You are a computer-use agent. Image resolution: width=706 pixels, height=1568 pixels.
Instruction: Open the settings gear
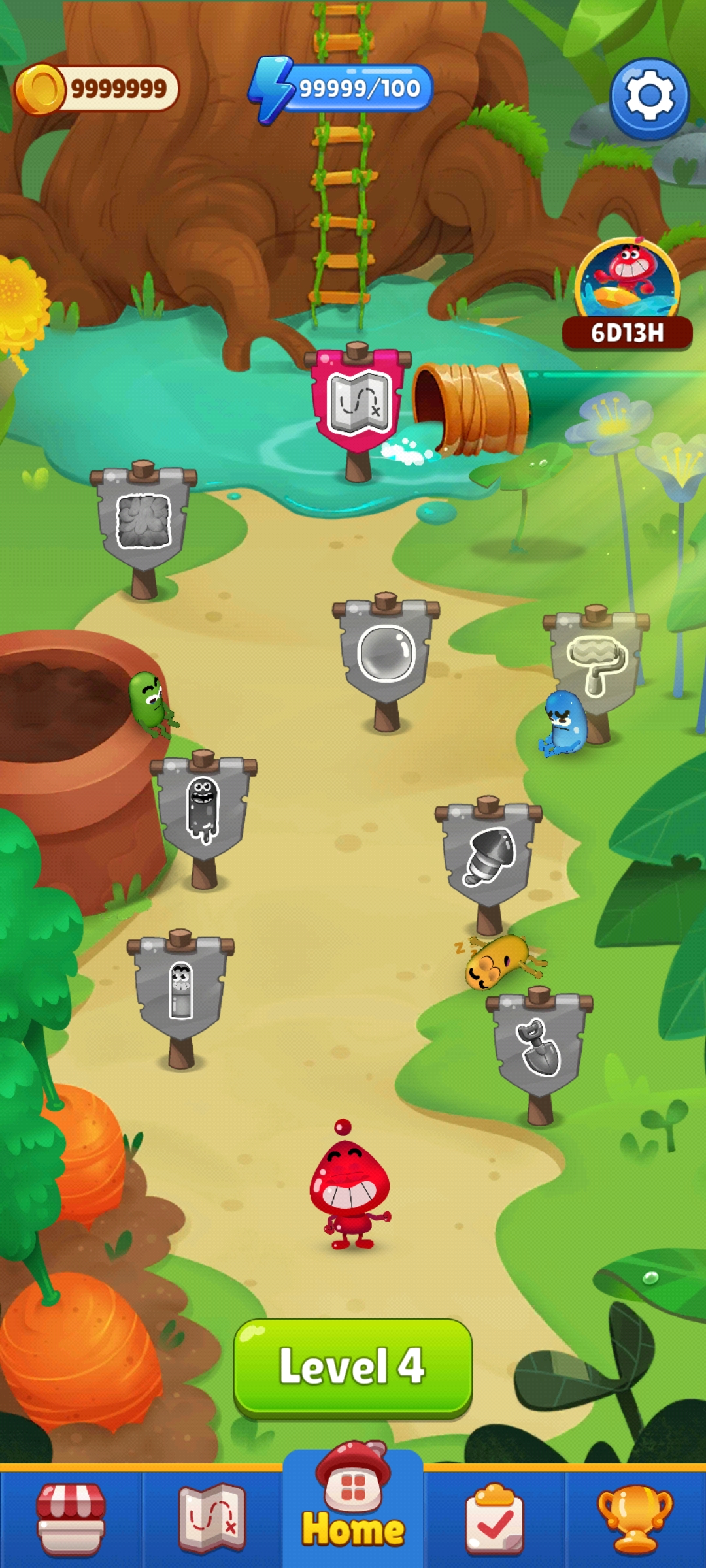pyautogui.click(x=649, y=98)
